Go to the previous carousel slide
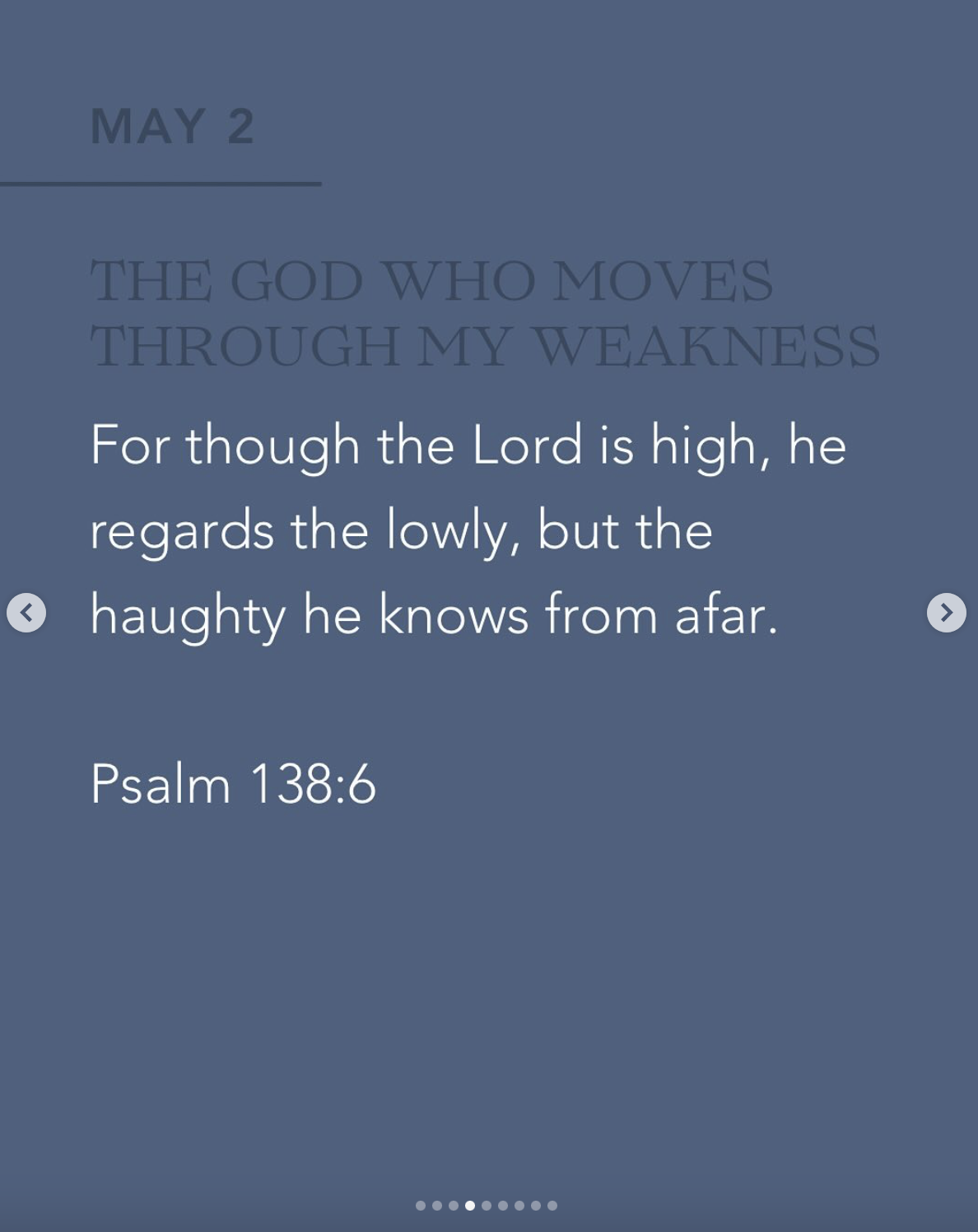Viewport: 978px width, 1232px height. tap(26, 613)
